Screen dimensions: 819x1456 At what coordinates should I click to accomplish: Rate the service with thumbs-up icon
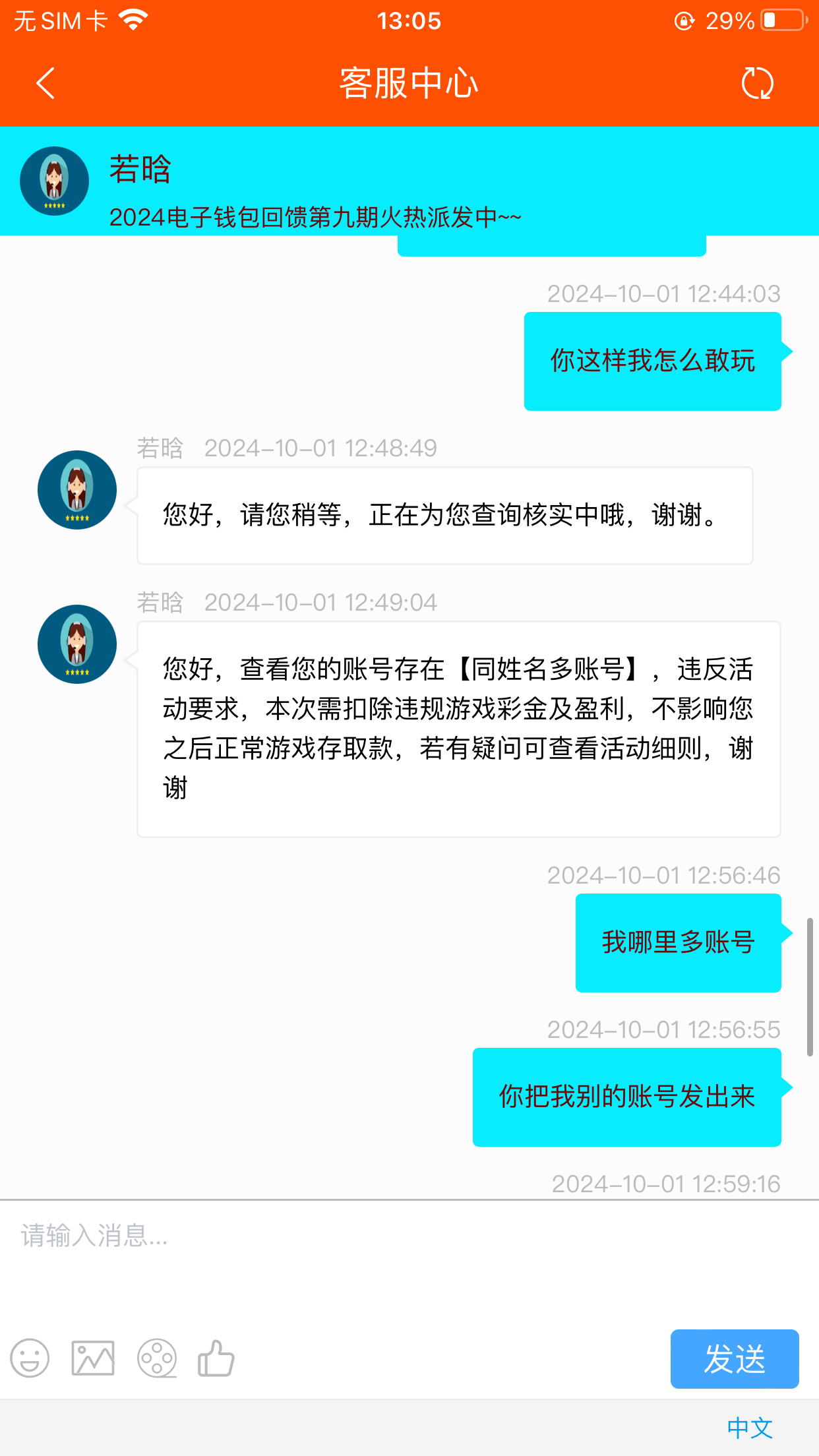coord(216,1358)
